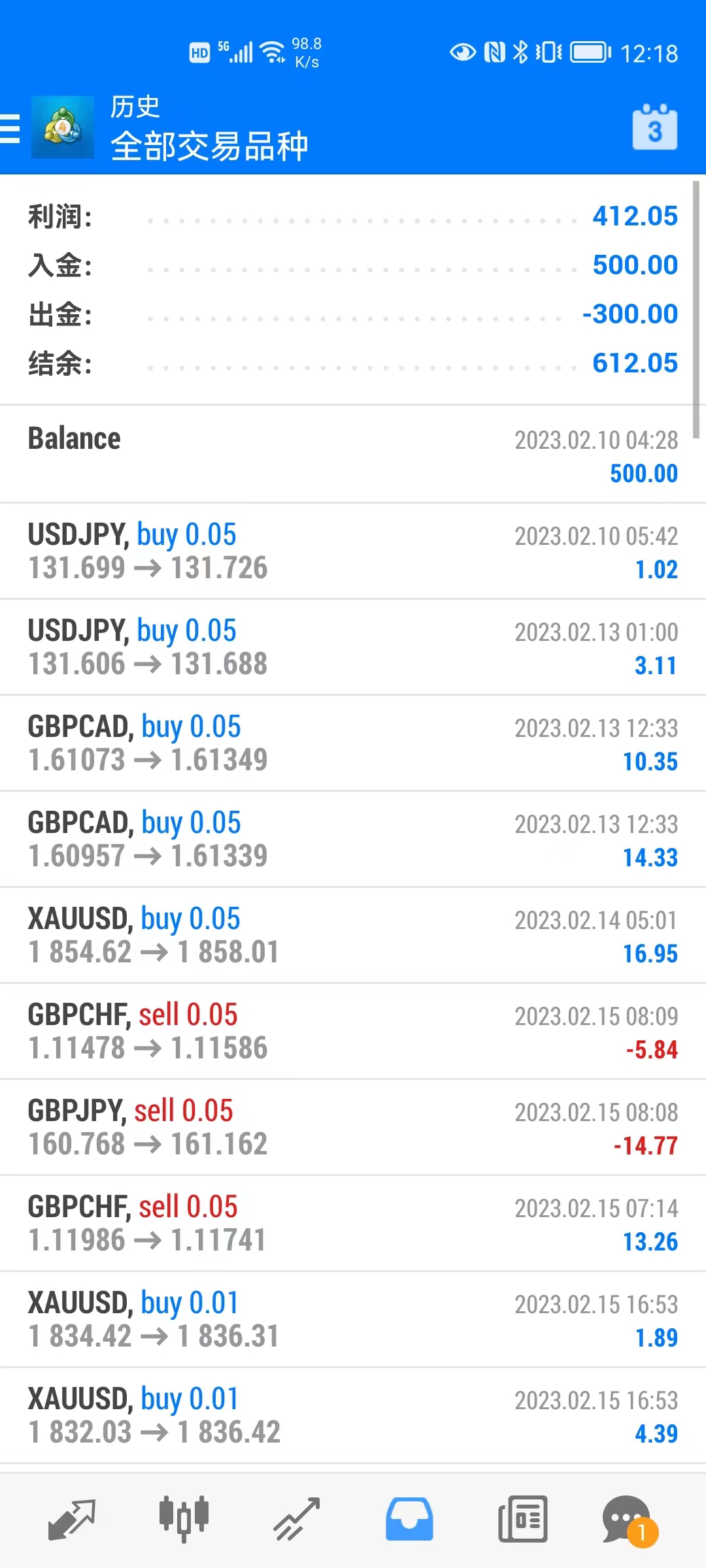This screenshot has width=706, height=1568.
Task: Open XAUUSD buy trade with 16.95 profit
Action: point(353,935)
